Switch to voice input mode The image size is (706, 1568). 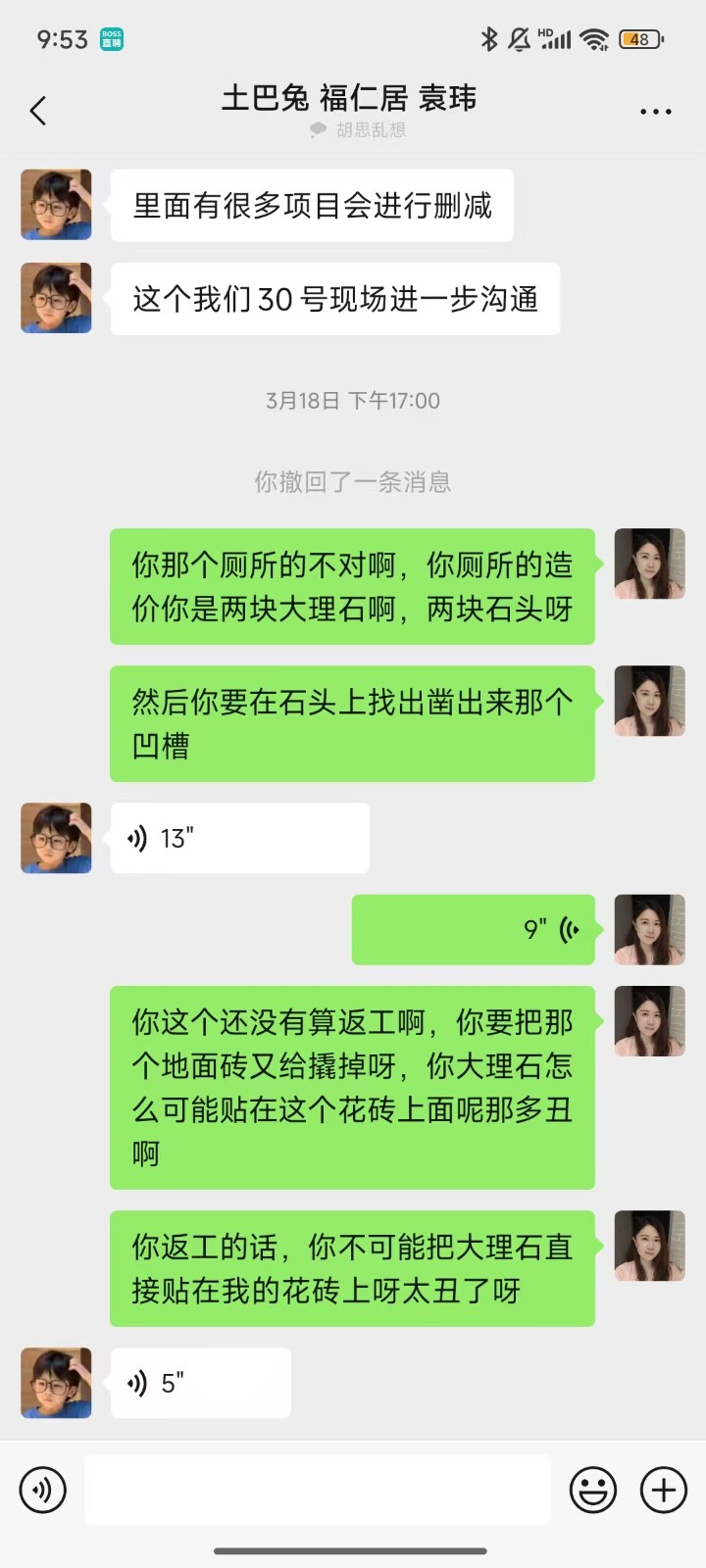coord(42,1490)
